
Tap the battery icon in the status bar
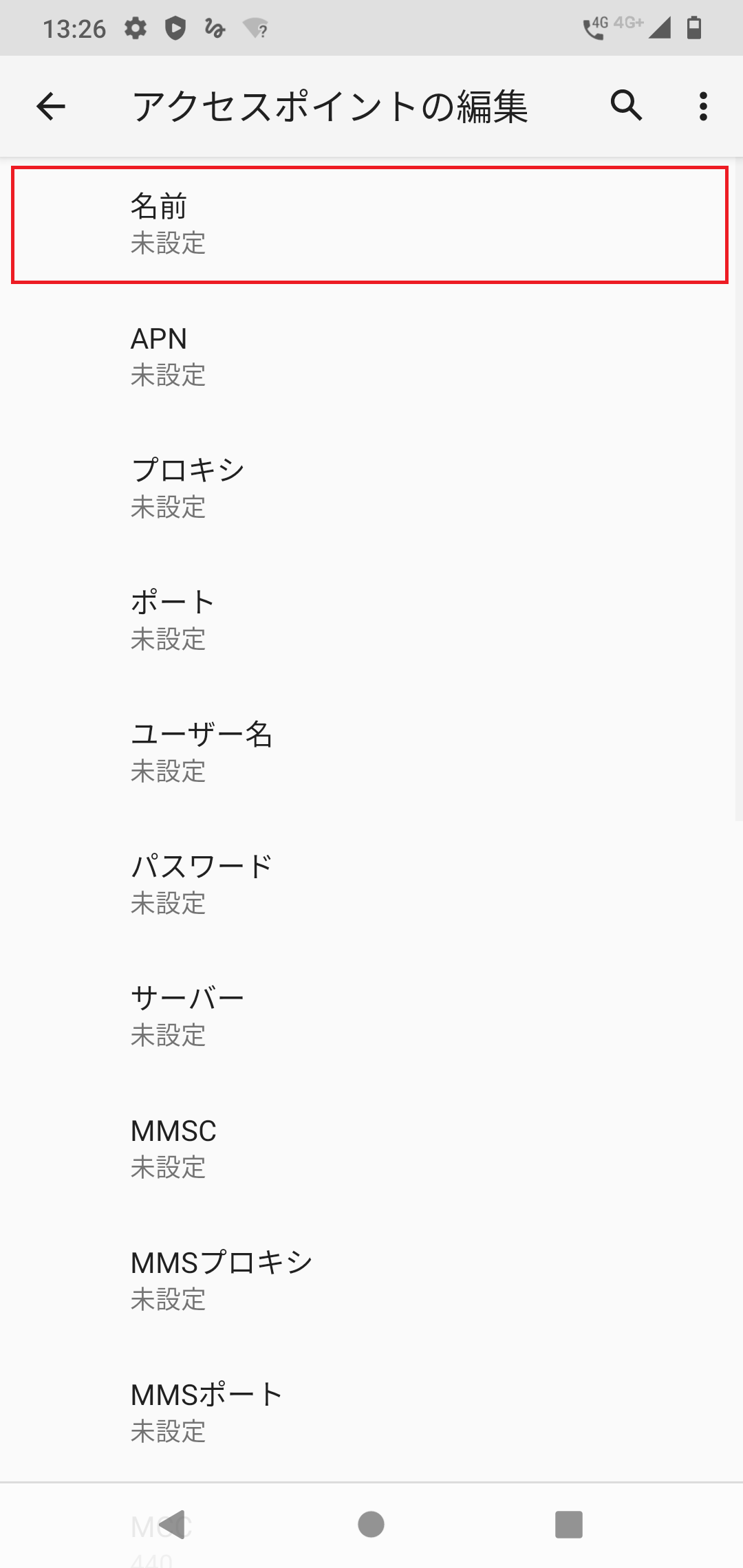pyautogui.click(x=693, y=28)
